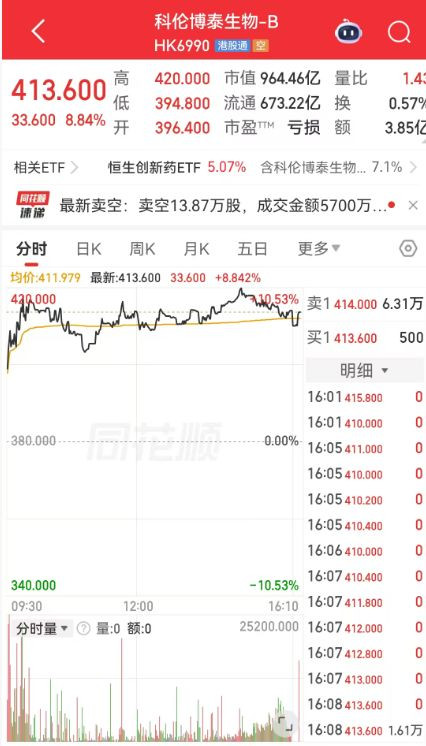Switch to the 日K tab
The height and width of the screenshot is (746, 426).
89,249
